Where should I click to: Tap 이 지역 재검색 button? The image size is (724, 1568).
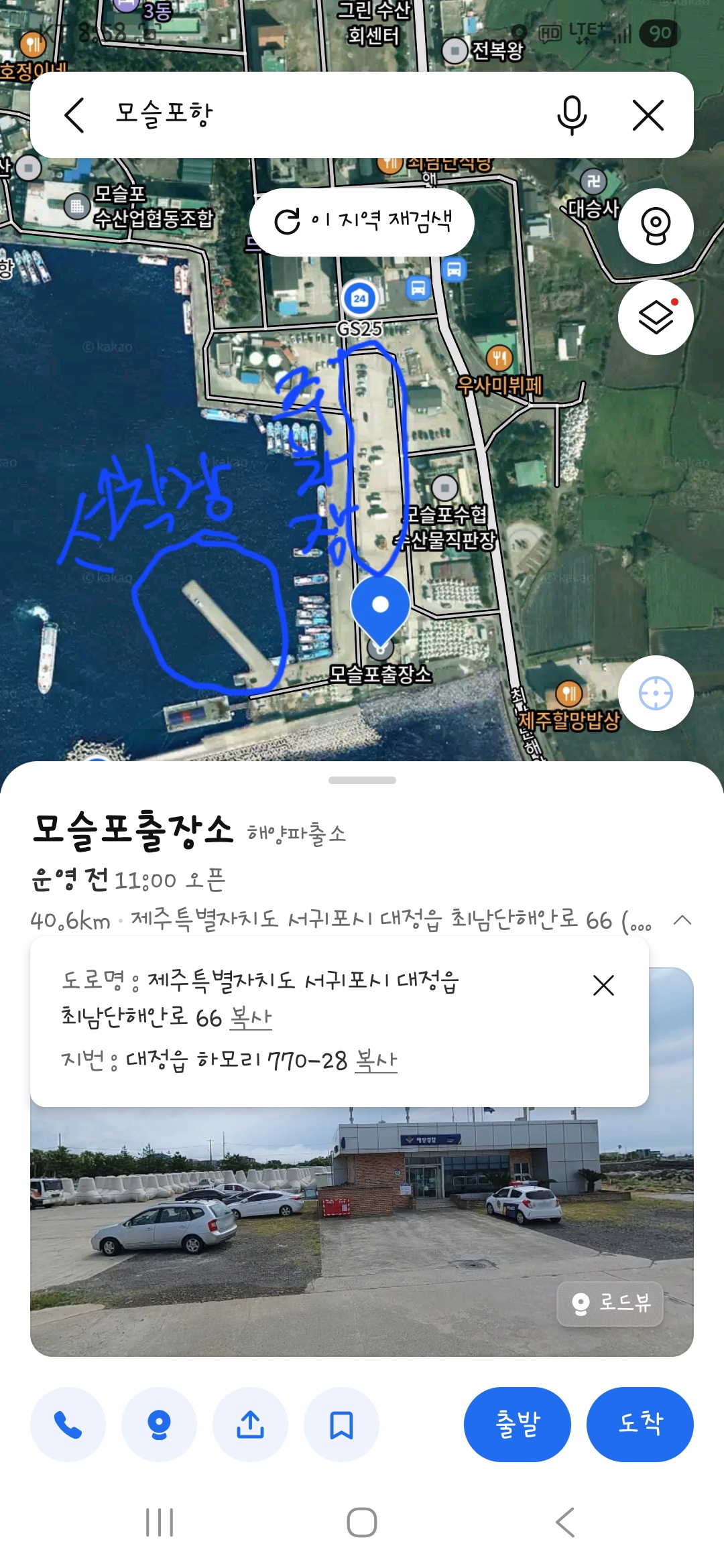point(362,222)
